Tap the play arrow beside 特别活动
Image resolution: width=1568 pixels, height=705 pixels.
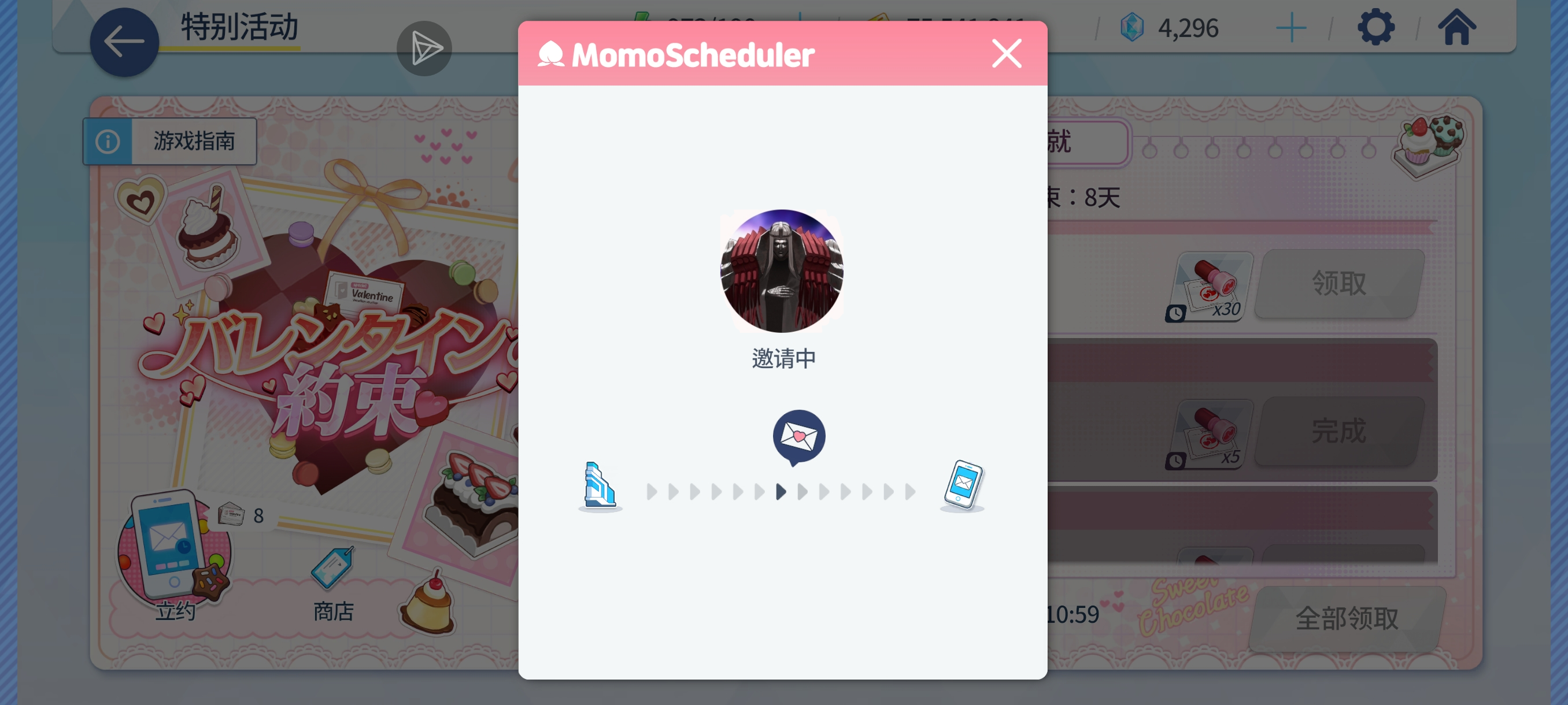424,48
